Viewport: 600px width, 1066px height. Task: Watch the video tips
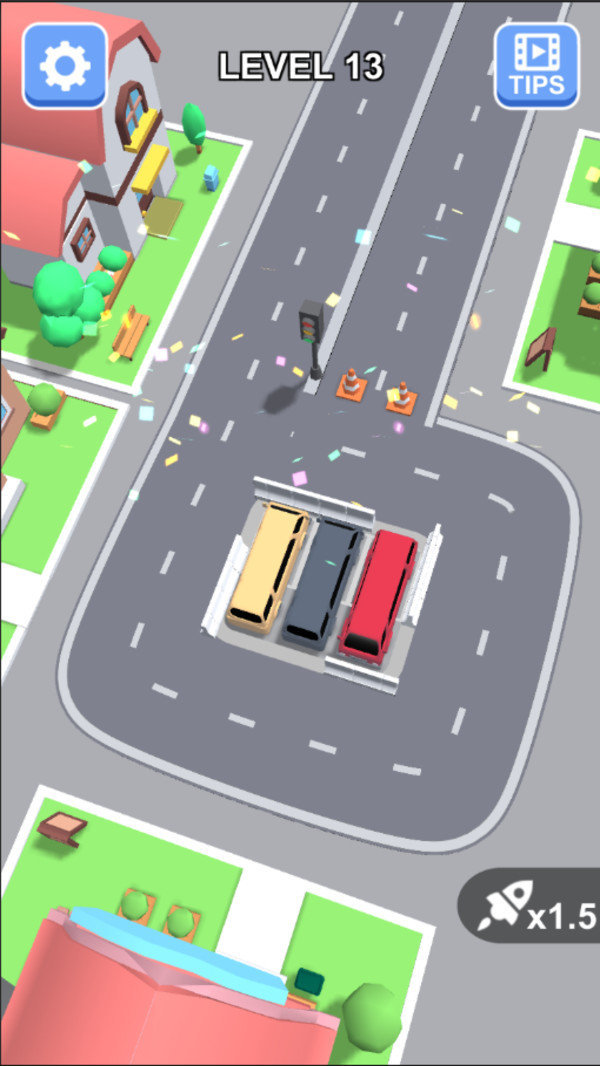click(537, 65)
